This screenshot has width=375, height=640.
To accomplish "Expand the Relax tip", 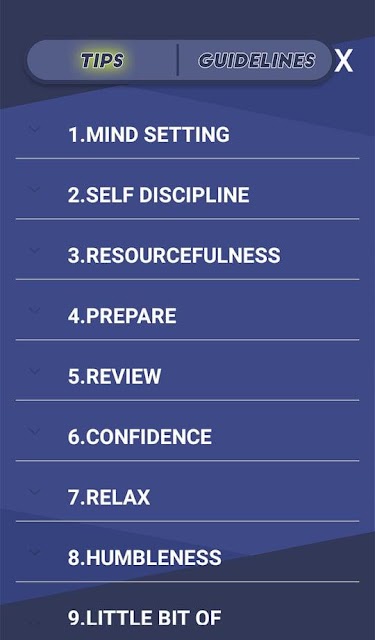I will [187, 497].
